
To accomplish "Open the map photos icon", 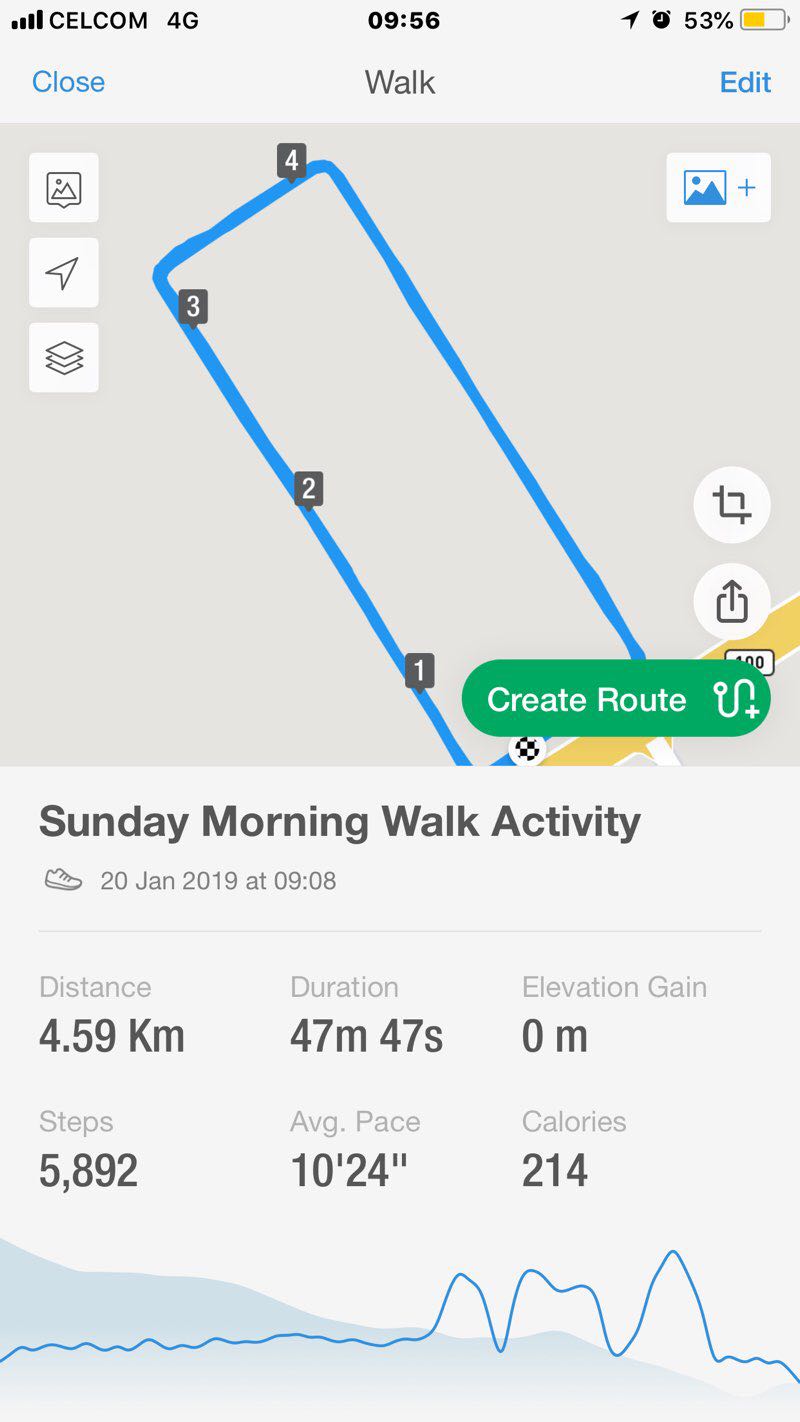I will (x=64, y=188).
